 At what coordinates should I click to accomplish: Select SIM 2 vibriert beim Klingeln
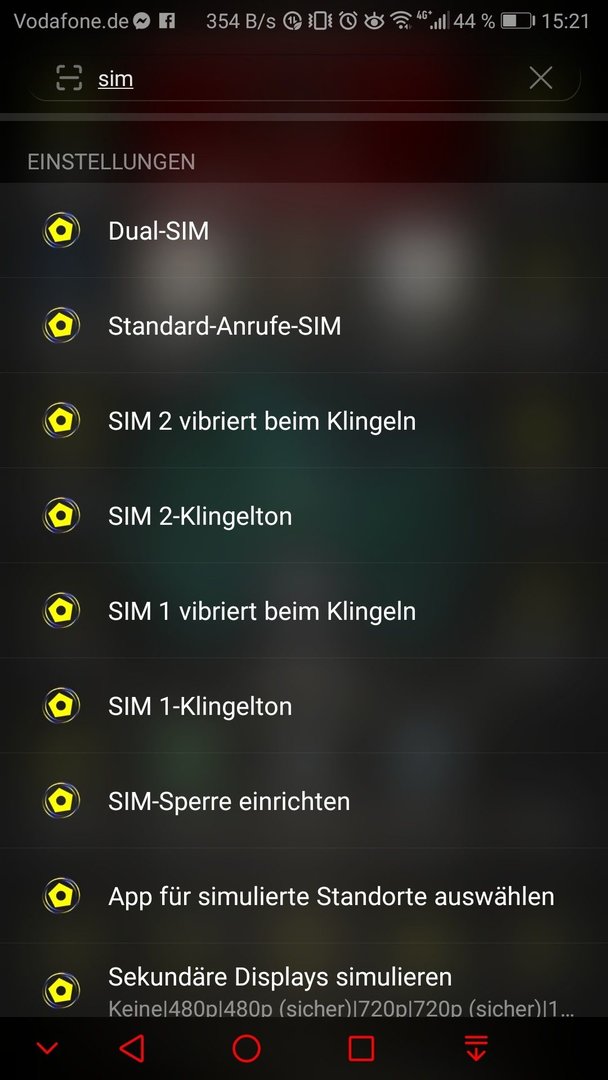(x=304, y=421)
